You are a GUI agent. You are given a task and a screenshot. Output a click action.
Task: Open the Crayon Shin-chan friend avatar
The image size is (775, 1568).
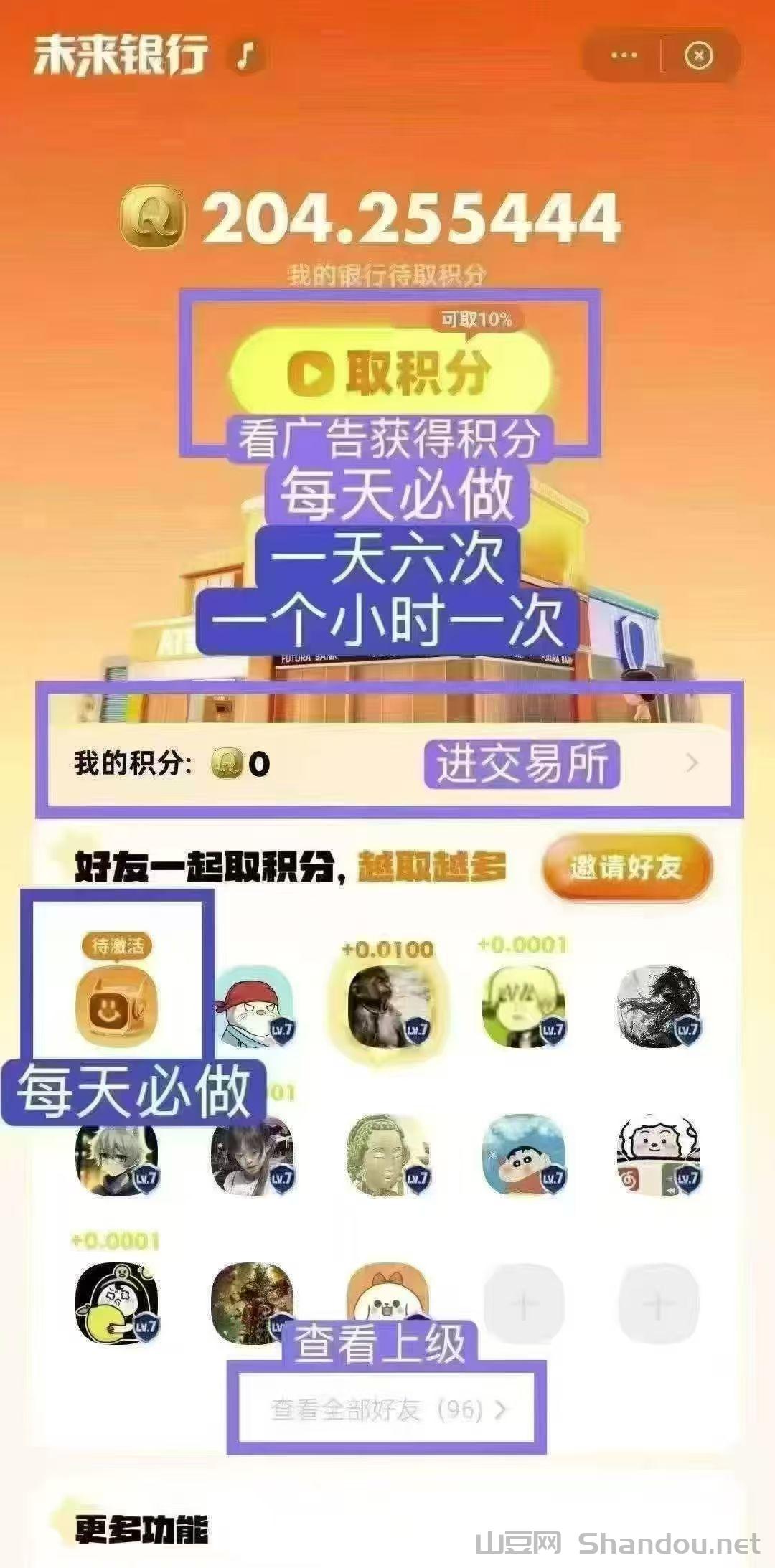pyautogui.click(x=524, y=1156)
